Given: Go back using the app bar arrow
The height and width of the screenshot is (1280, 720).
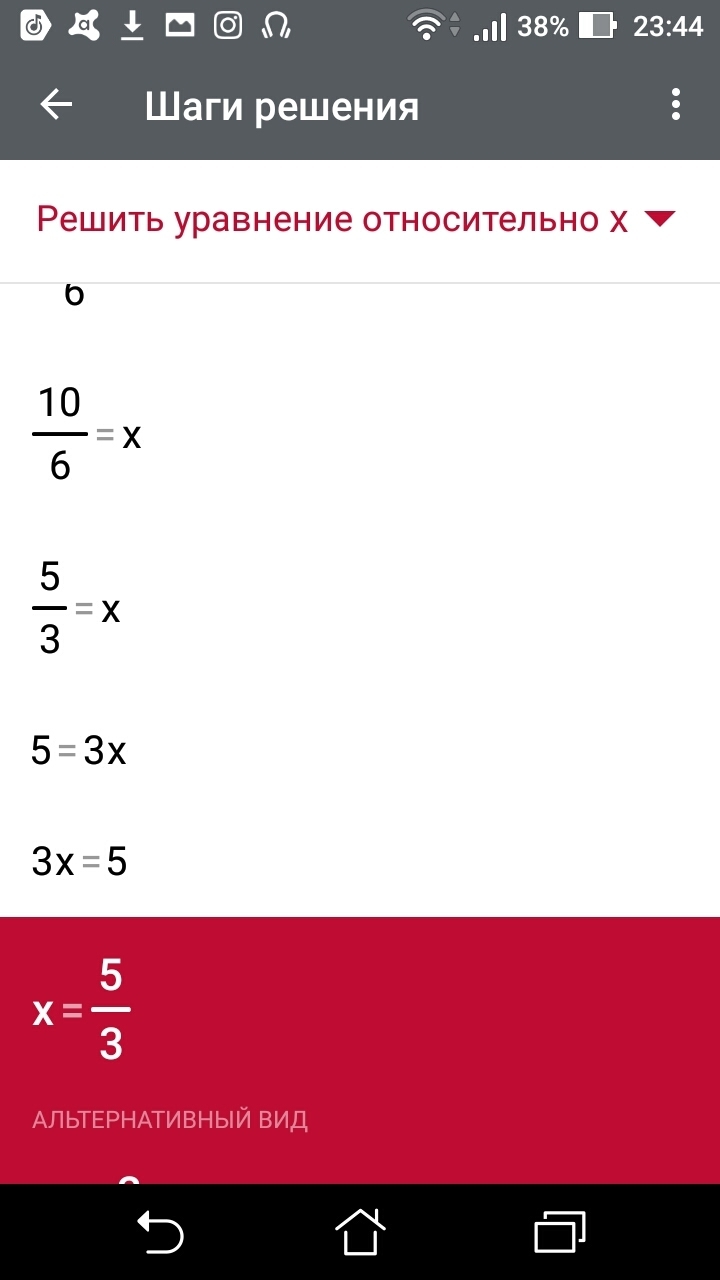Looking at the screenshot, I should point(56,105).
